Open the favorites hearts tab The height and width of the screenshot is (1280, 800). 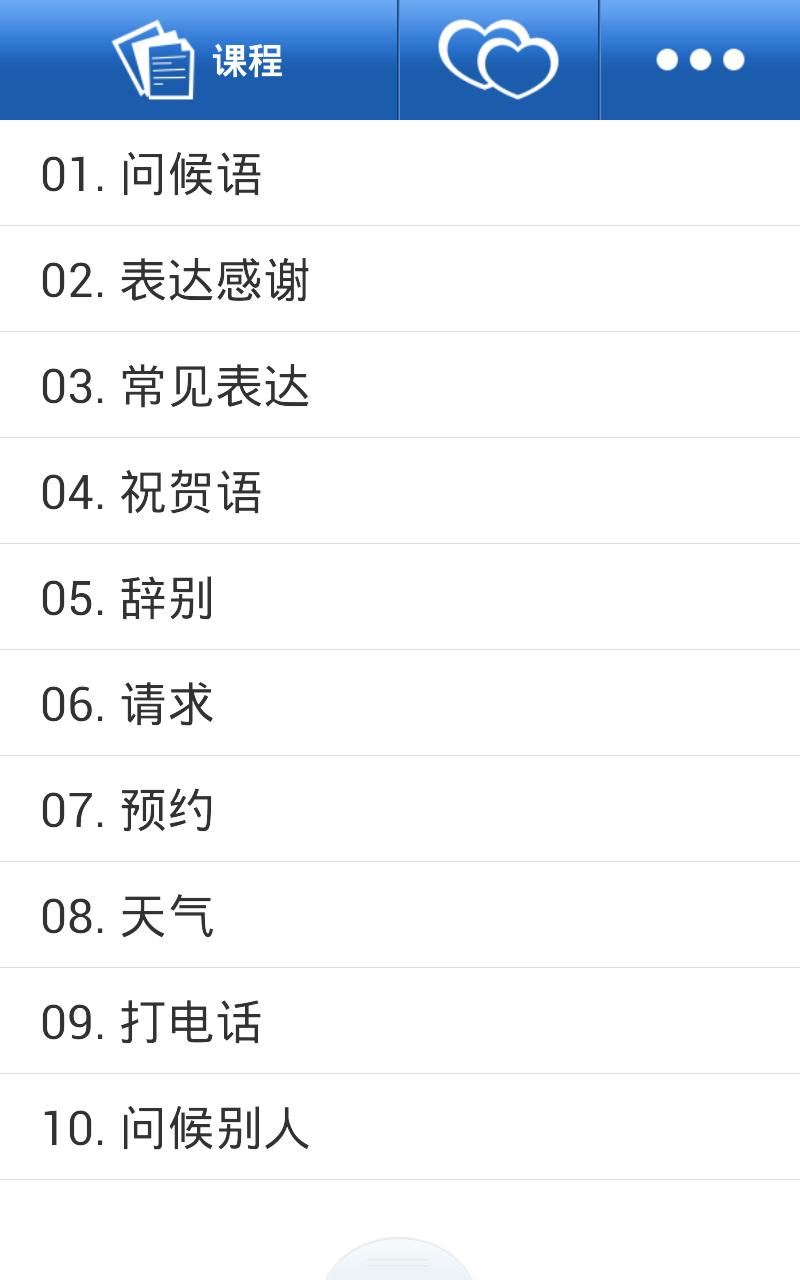coord(498,60)
